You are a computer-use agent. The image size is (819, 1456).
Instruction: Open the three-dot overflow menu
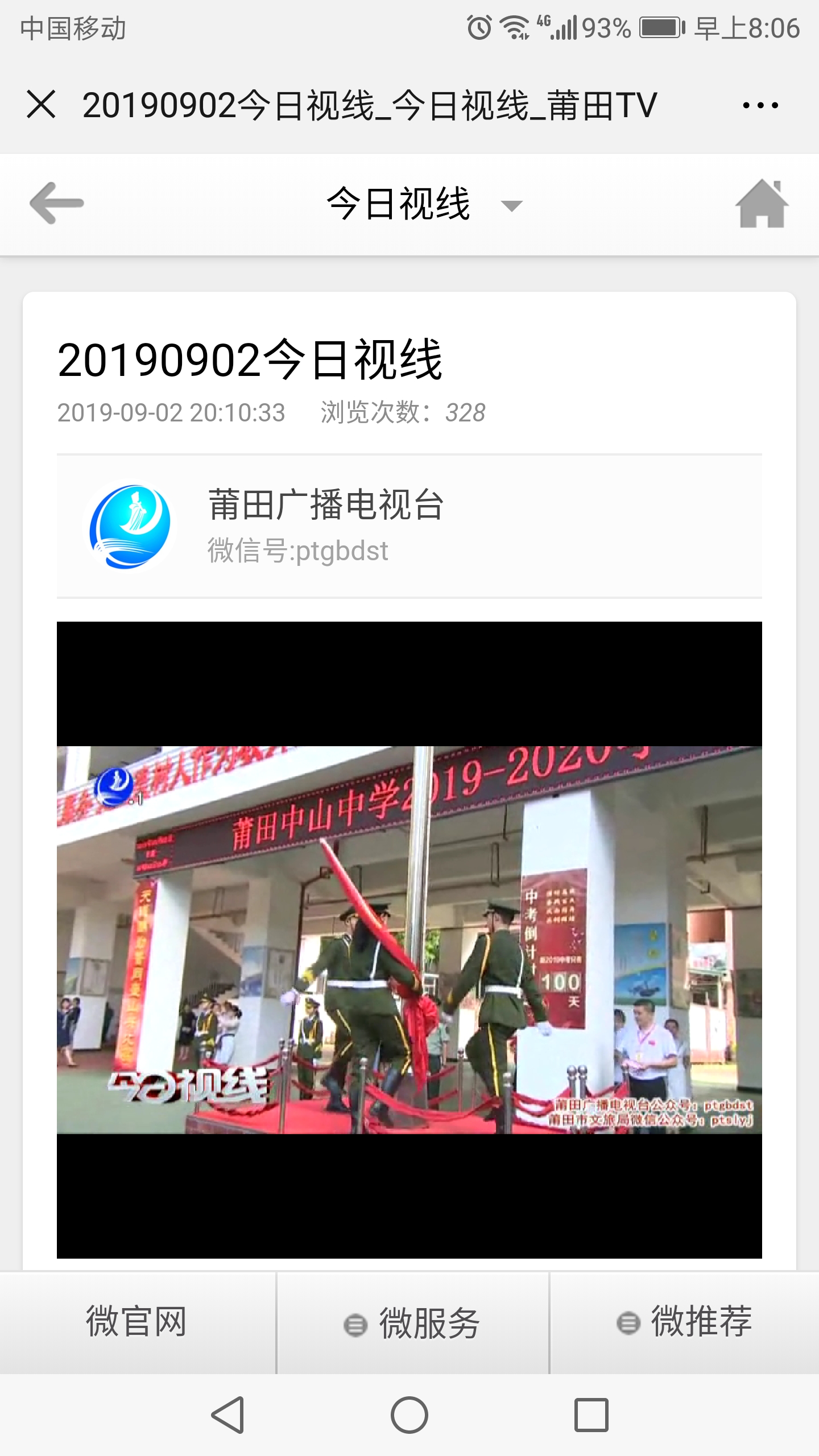[760, 105]
